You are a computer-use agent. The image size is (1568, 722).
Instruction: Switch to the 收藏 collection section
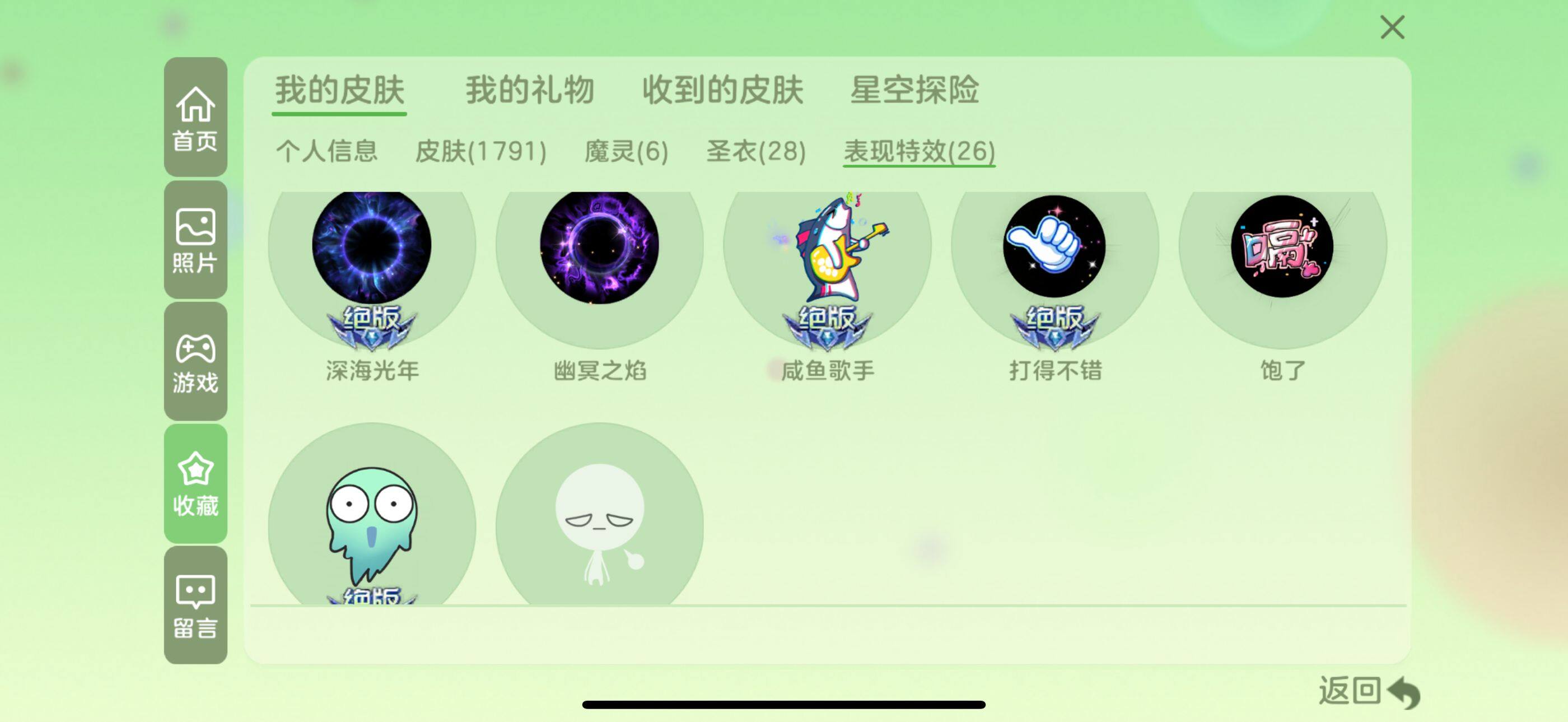pos(195,483)
